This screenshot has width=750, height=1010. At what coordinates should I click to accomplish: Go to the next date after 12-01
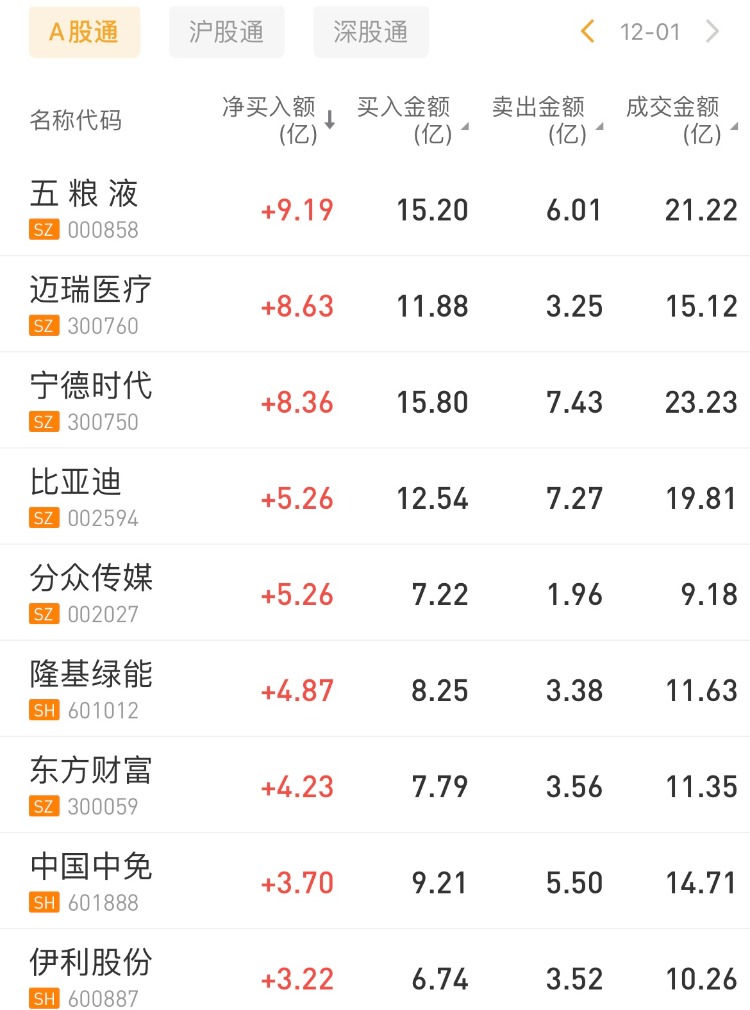pyautogui.click(x=712, y=32)
